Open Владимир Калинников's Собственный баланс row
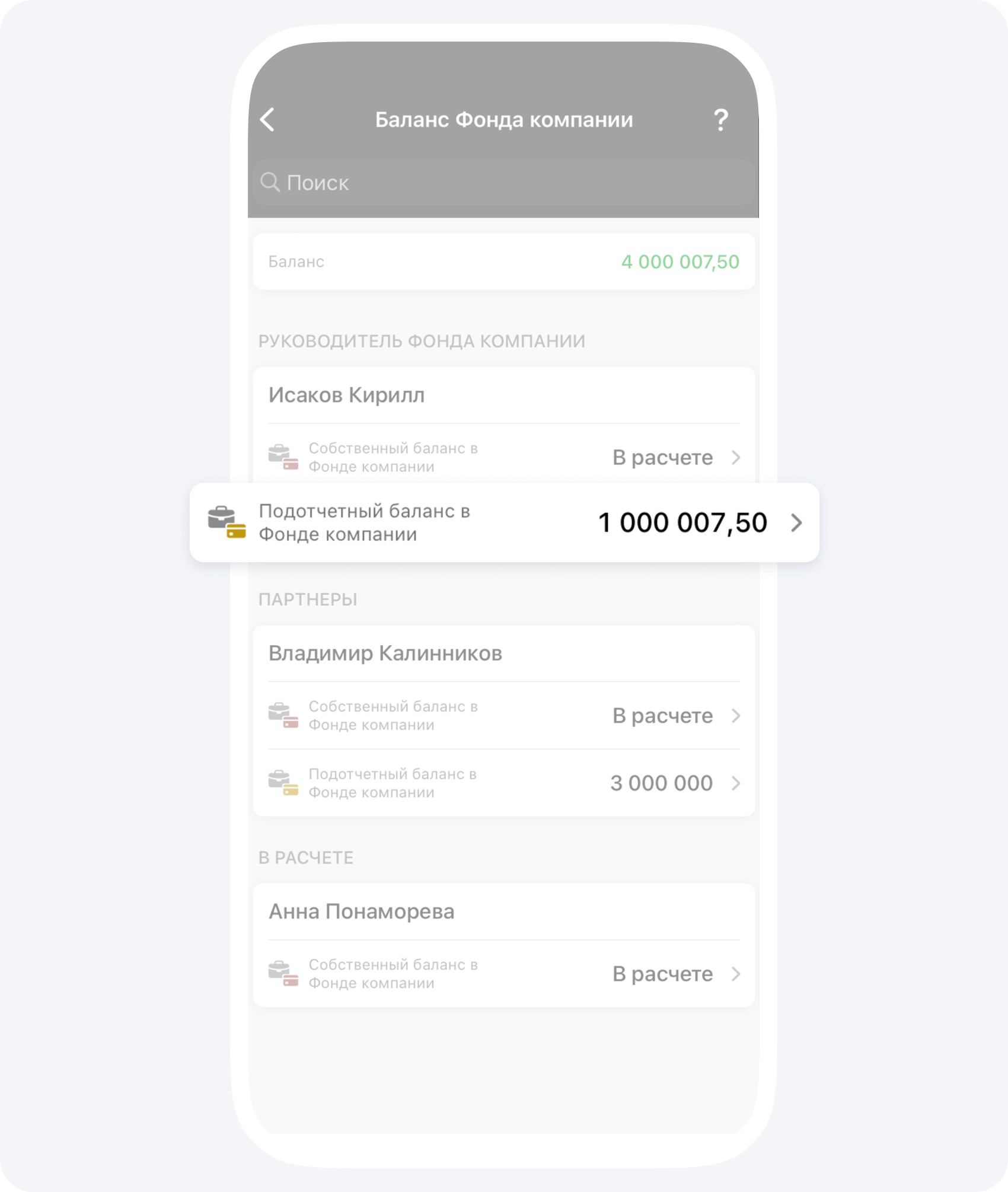1008x1192 pixels. point(504,716)
